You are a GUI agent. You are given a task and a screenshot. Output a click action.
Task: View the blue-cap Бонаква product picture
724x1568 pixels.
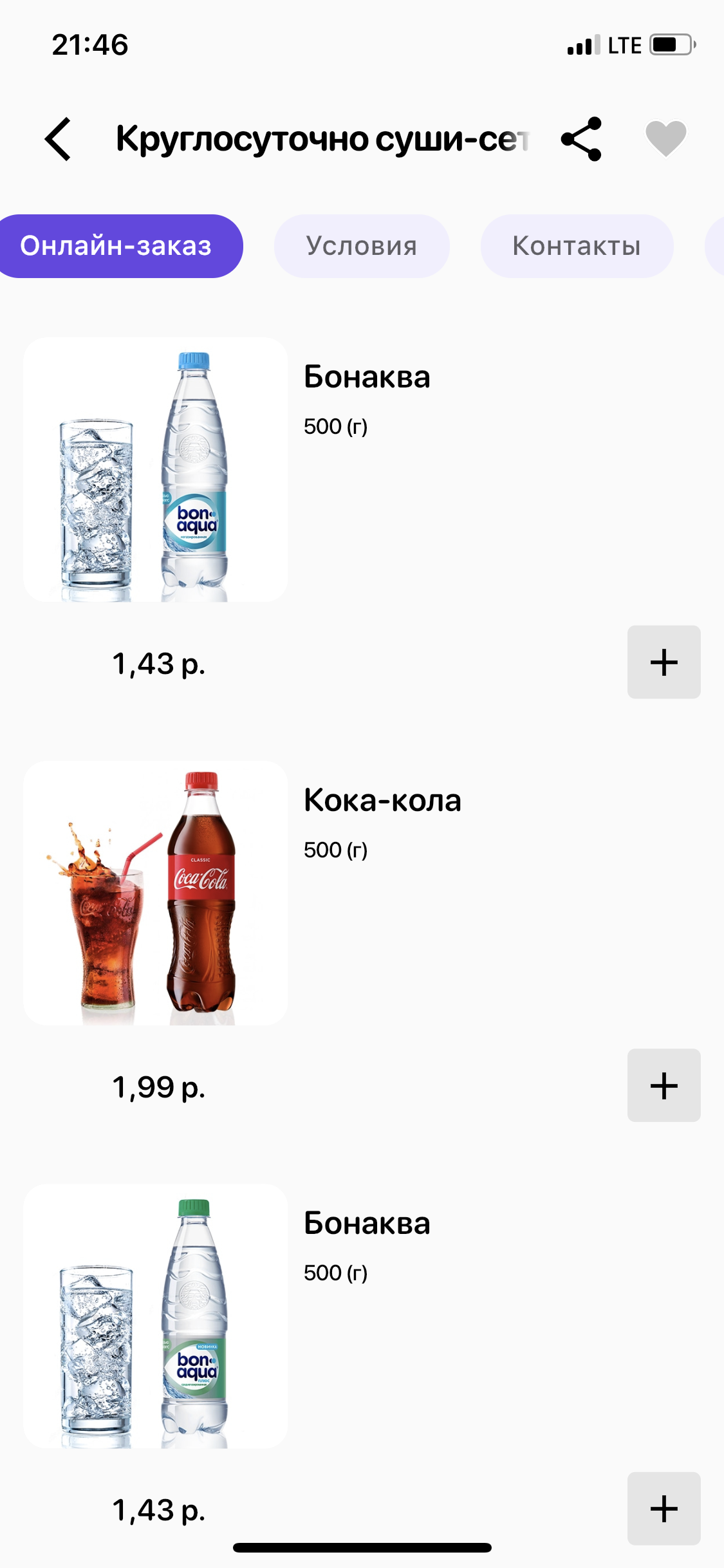click(155, 470)
